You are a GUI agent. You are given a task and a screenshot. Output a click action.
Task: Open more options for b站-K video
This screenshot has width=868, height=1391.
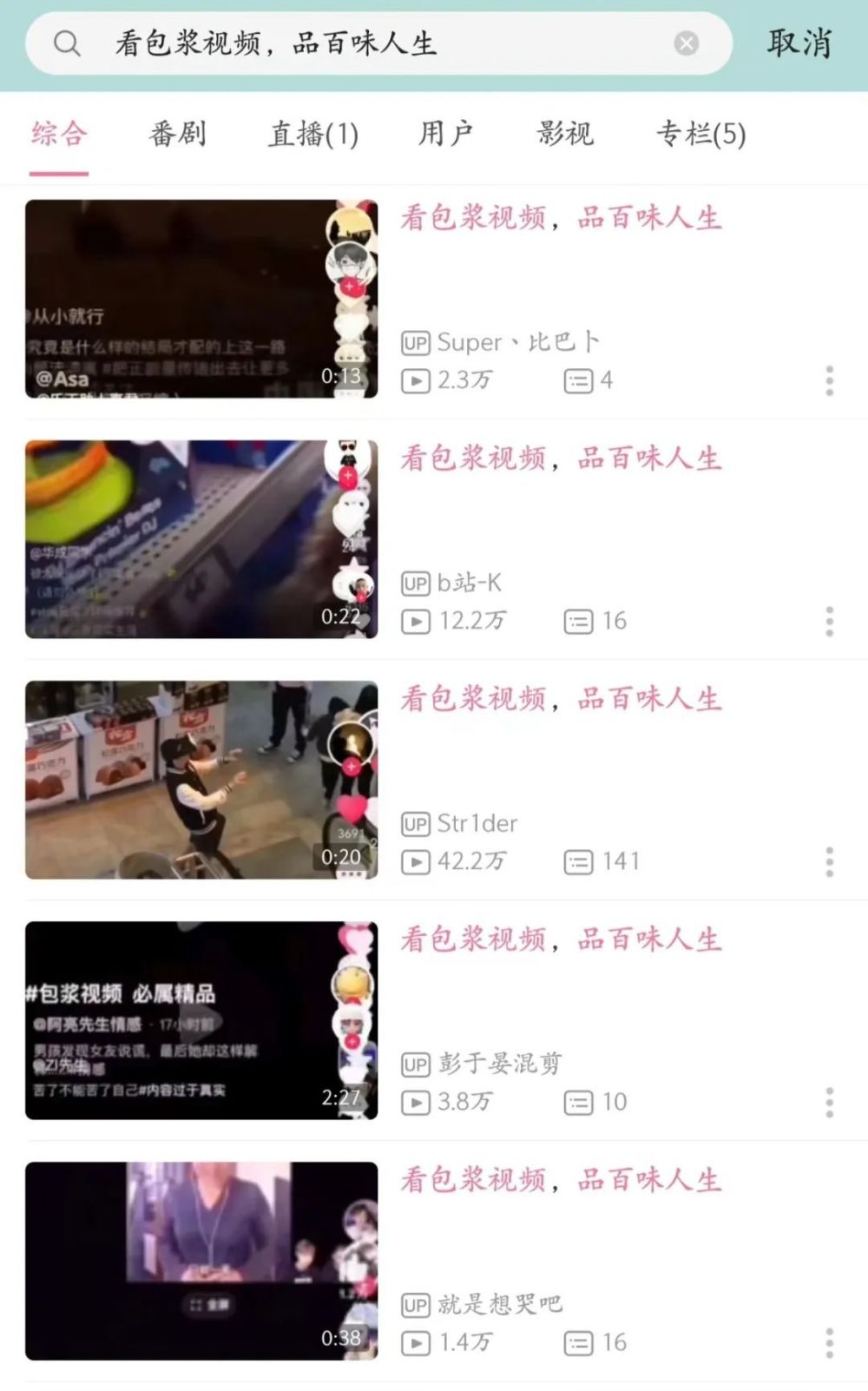click(x=829, y=621)
